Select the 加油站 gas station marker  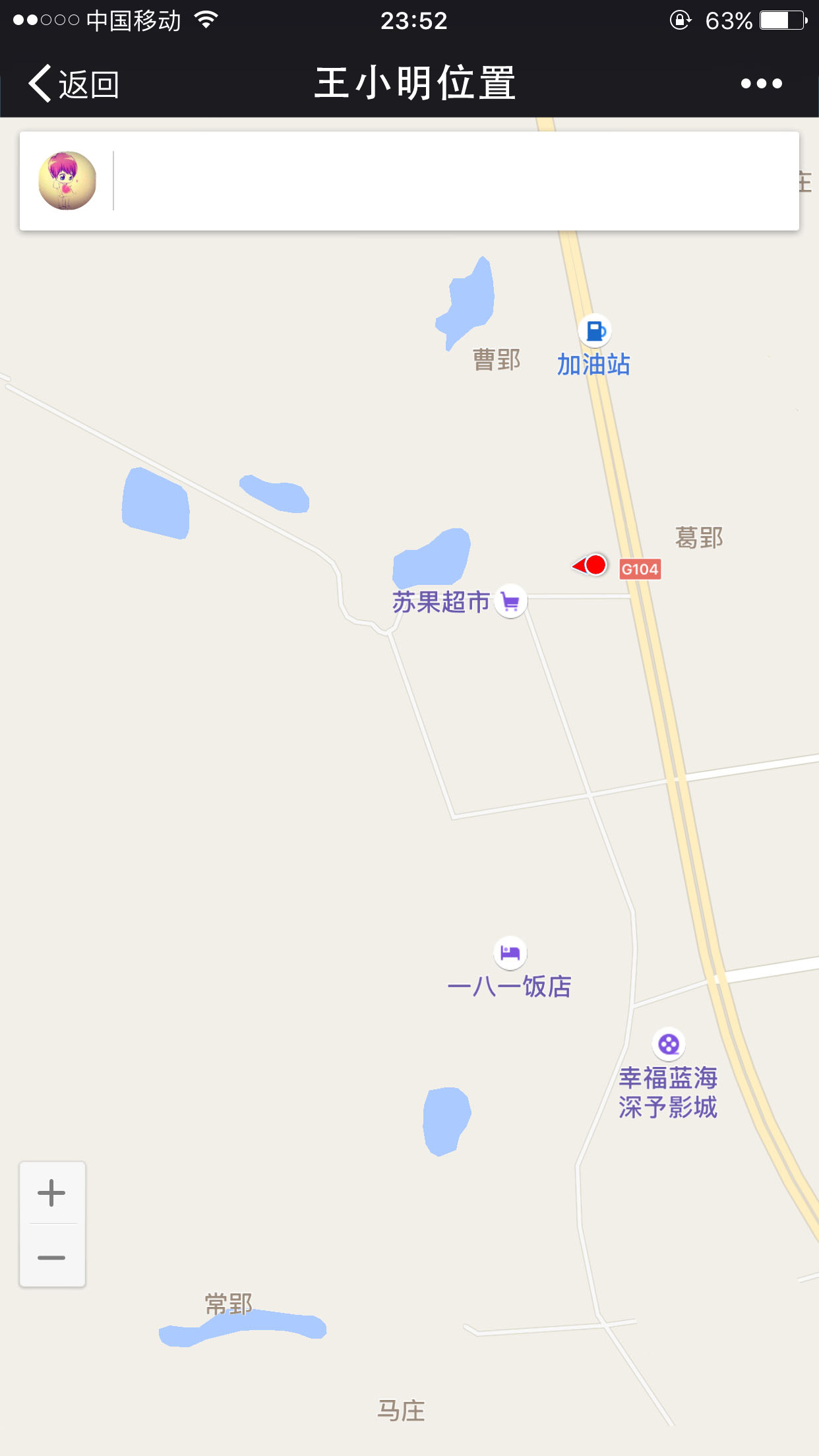pyautogui.click(x=595, y=331)
